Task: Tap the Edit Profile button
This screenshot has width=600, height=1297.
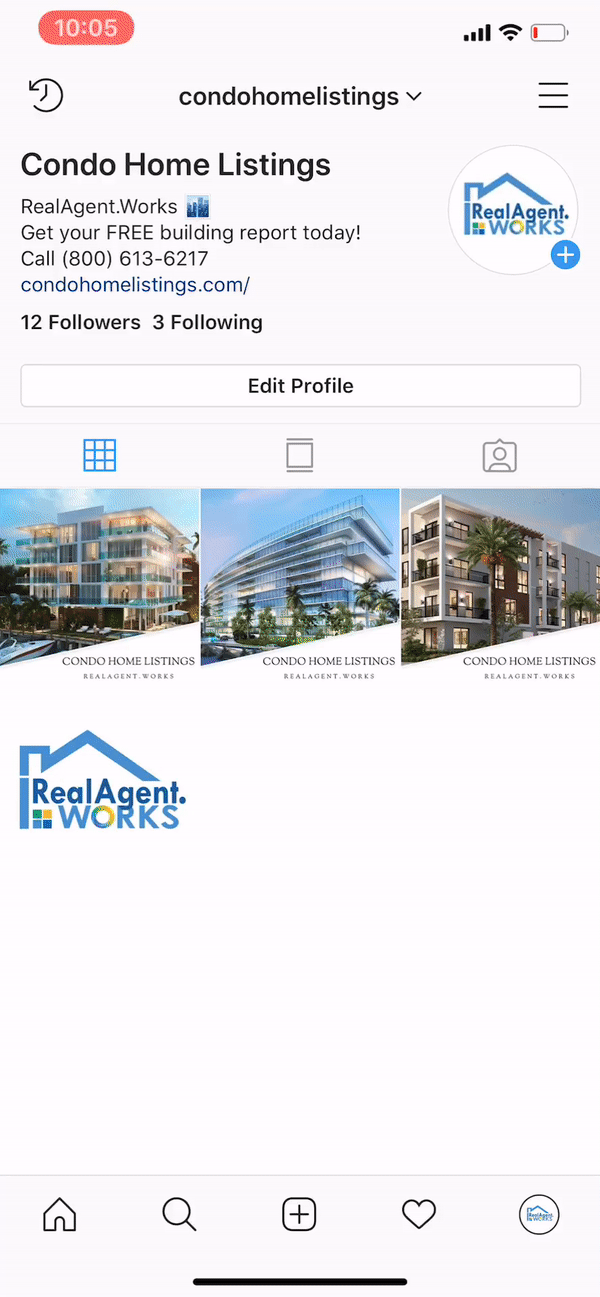Action: pos(300,386)
